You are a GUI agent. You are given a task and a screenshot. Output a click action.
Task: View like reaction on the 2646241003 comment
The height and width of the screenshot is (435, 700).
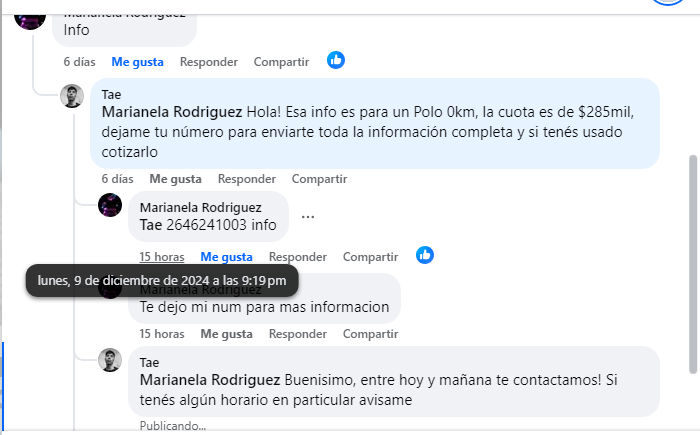click(x=425, y=255)
